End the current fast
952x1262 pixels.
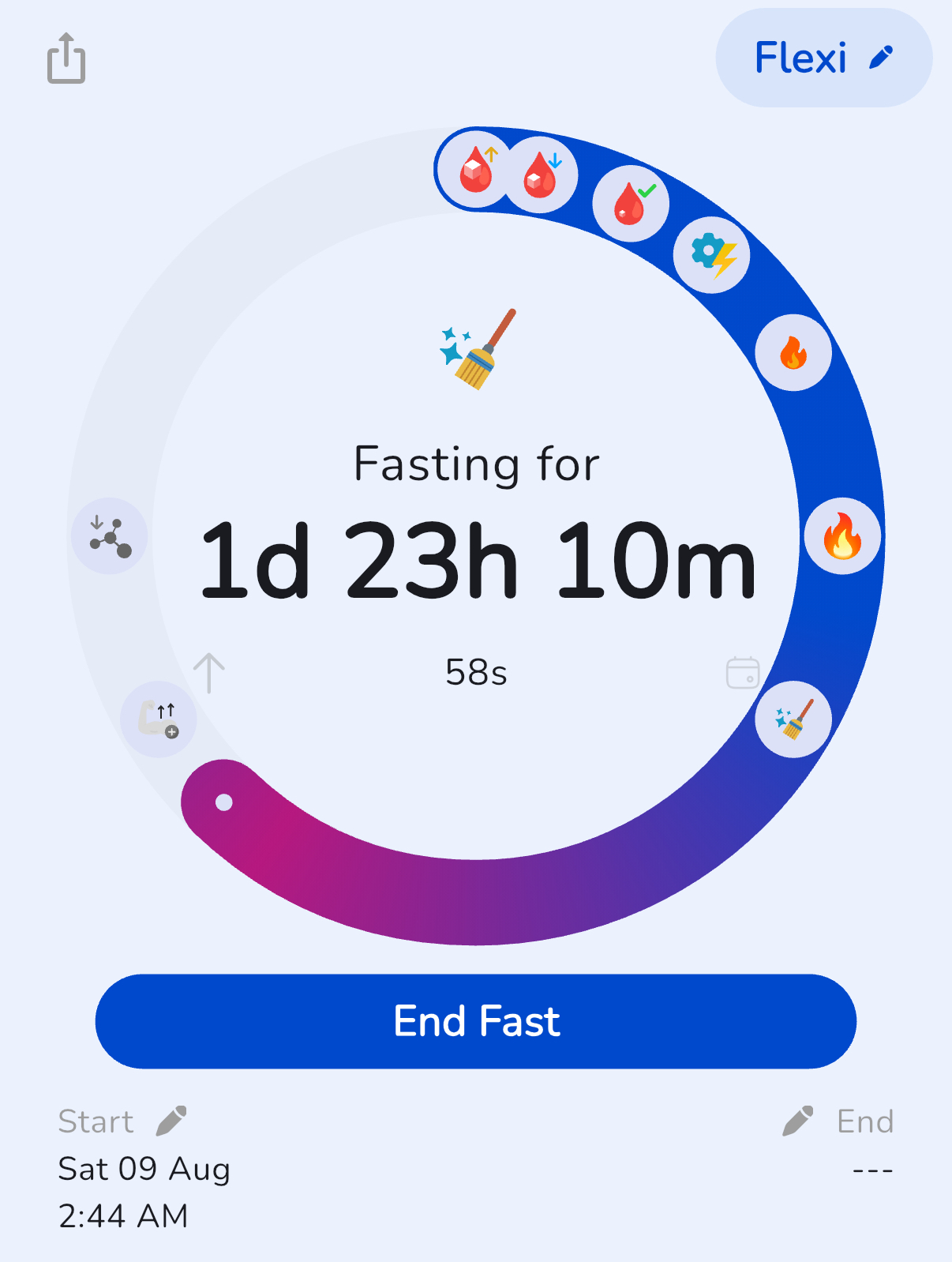(476, 1021)
